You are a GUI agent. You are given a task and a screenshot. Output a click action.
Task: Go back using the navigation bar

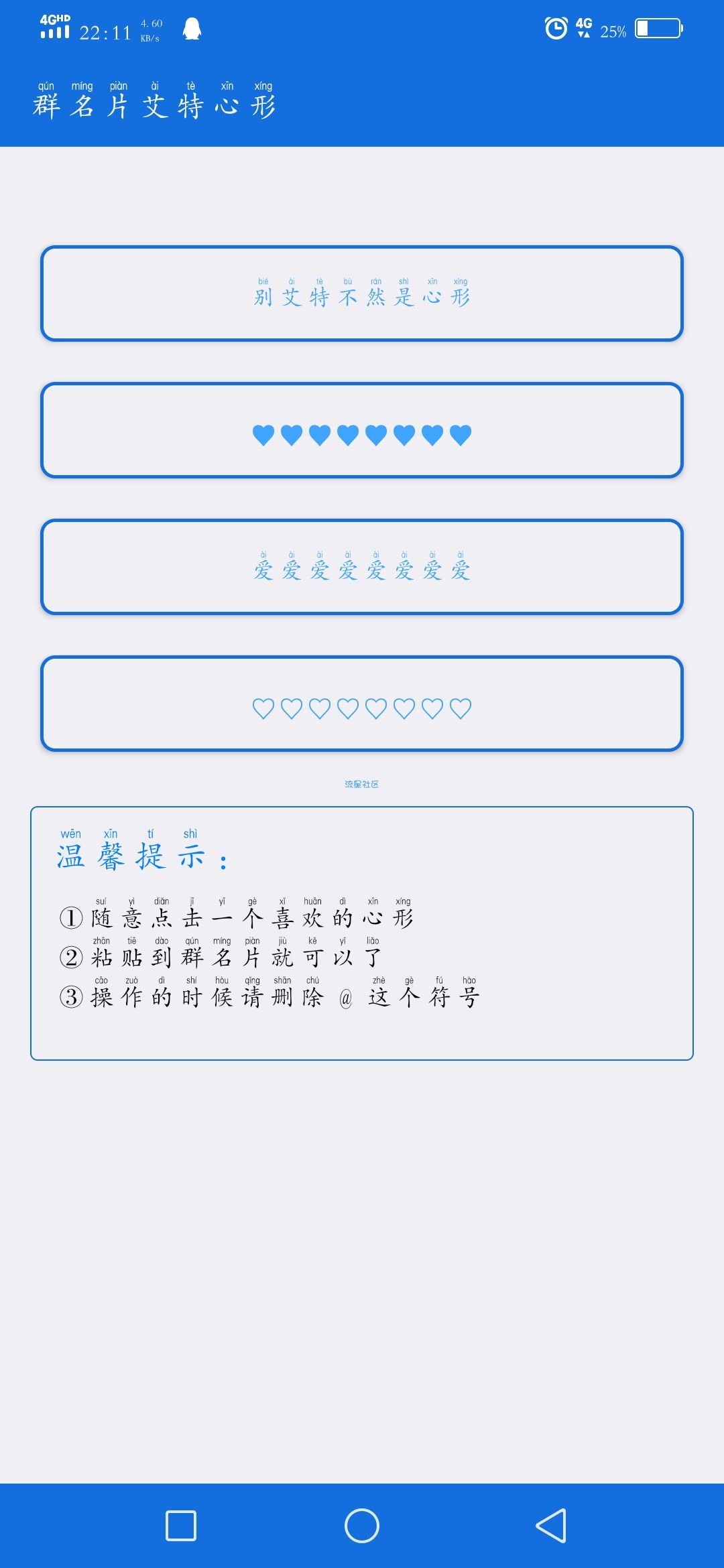click(x=551, y=1526)
